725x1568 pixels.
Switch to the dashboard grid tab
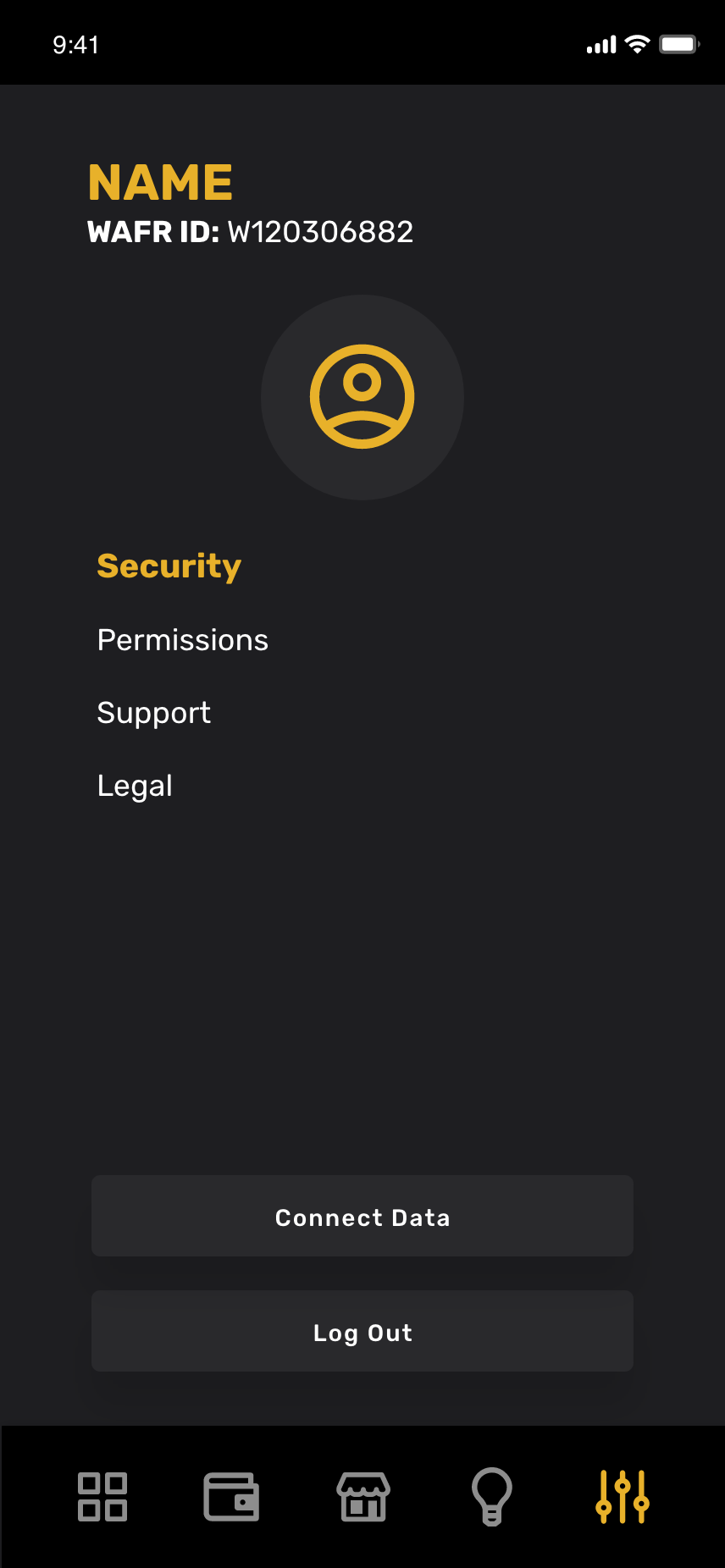tap(102, 1497)
